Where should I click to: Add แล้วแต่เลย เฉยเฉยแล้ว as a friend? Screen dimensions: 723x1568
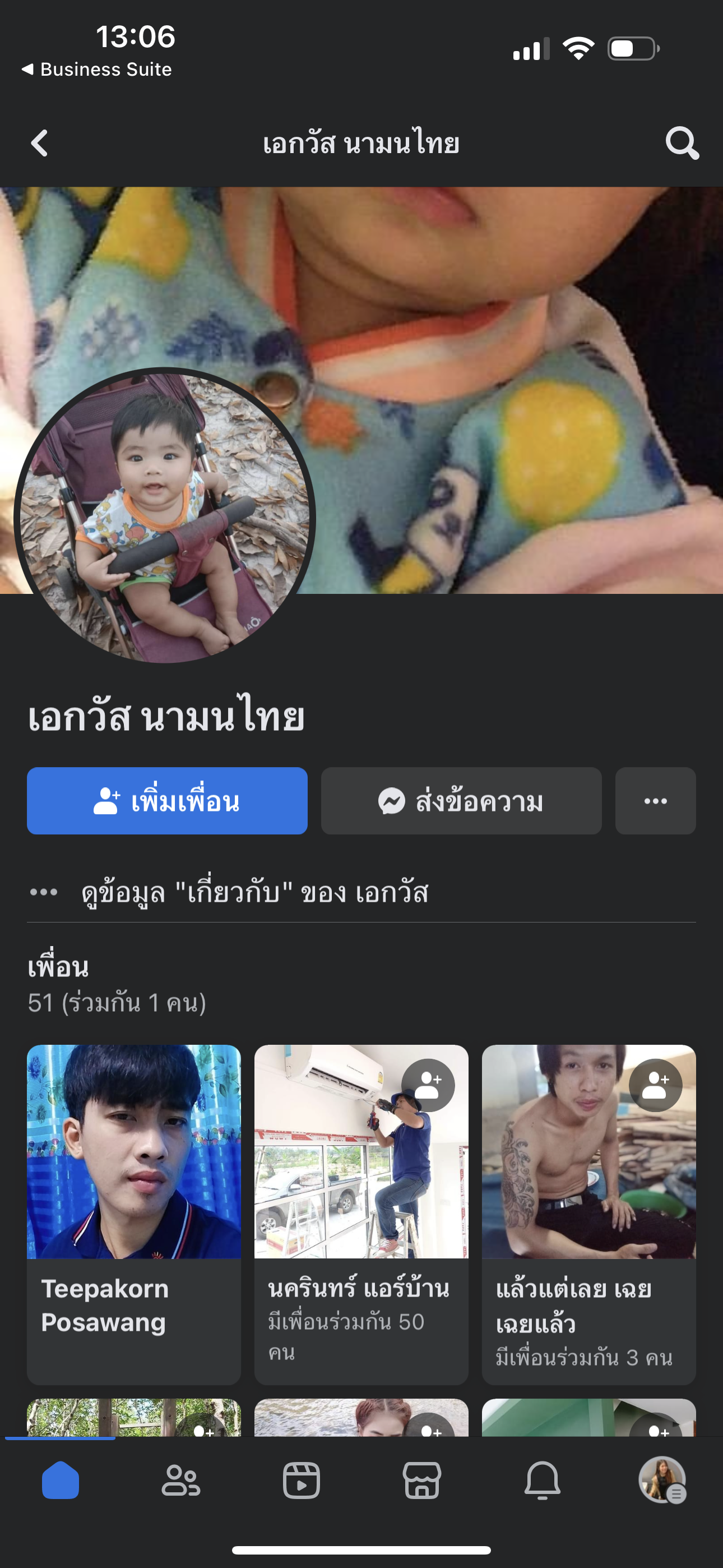pos(655,1085)
